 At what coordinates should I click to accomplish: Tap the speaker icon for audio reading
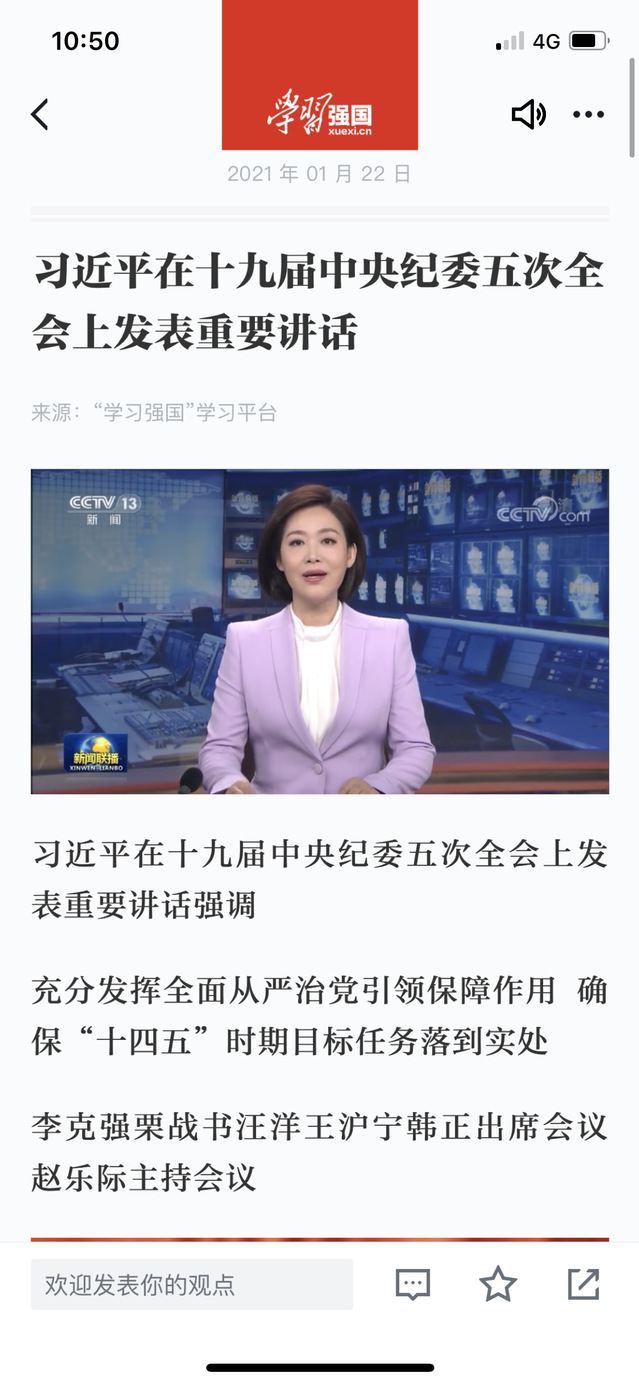click(528, 115)
